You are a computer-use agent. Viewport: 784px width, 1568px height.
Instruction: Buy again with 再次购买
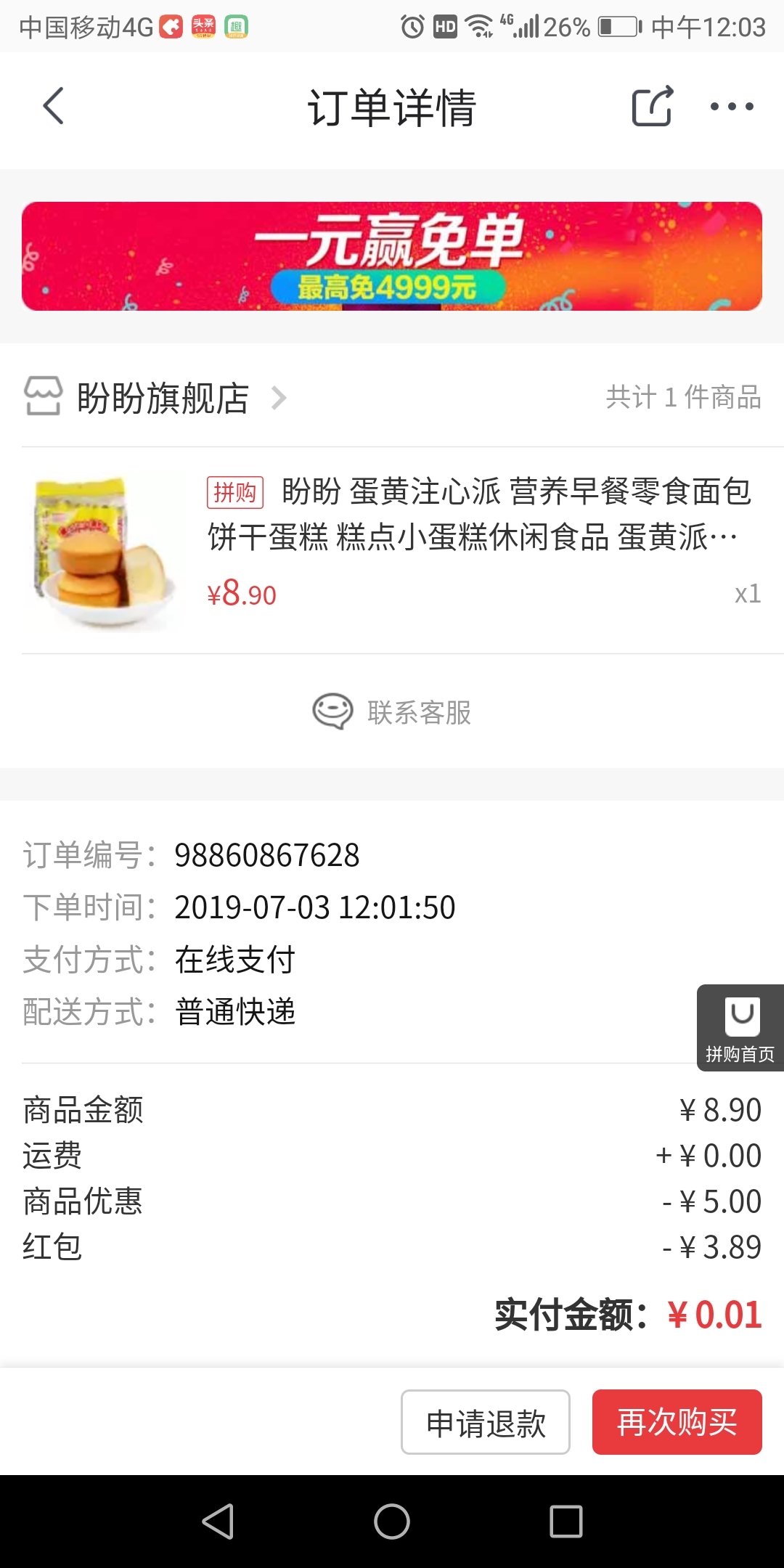tap(677, 1422)
